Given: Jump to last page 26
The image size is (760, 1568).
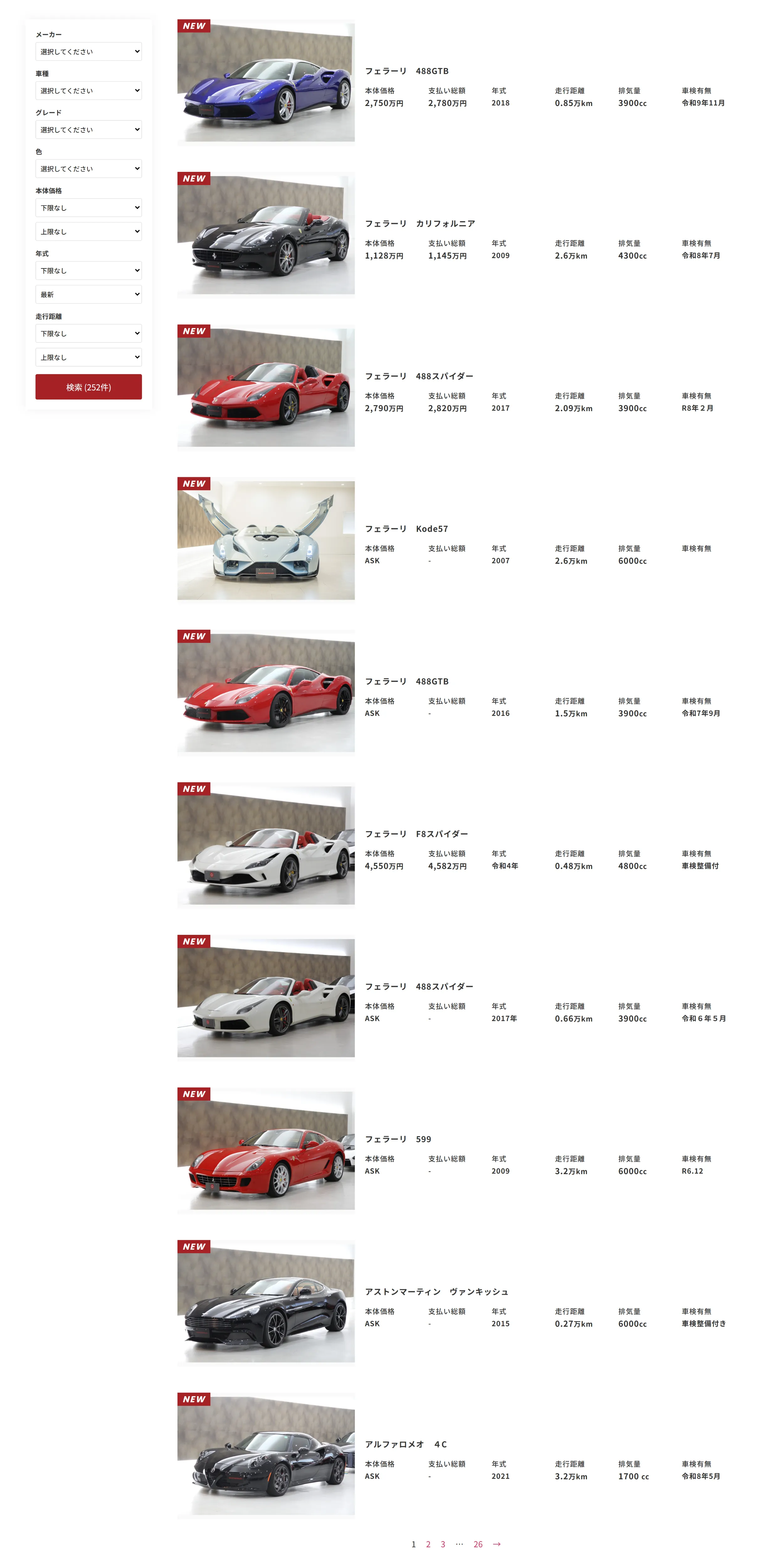Looking at the screenshot, I should pyautogui.click(x=478, y=1544).
